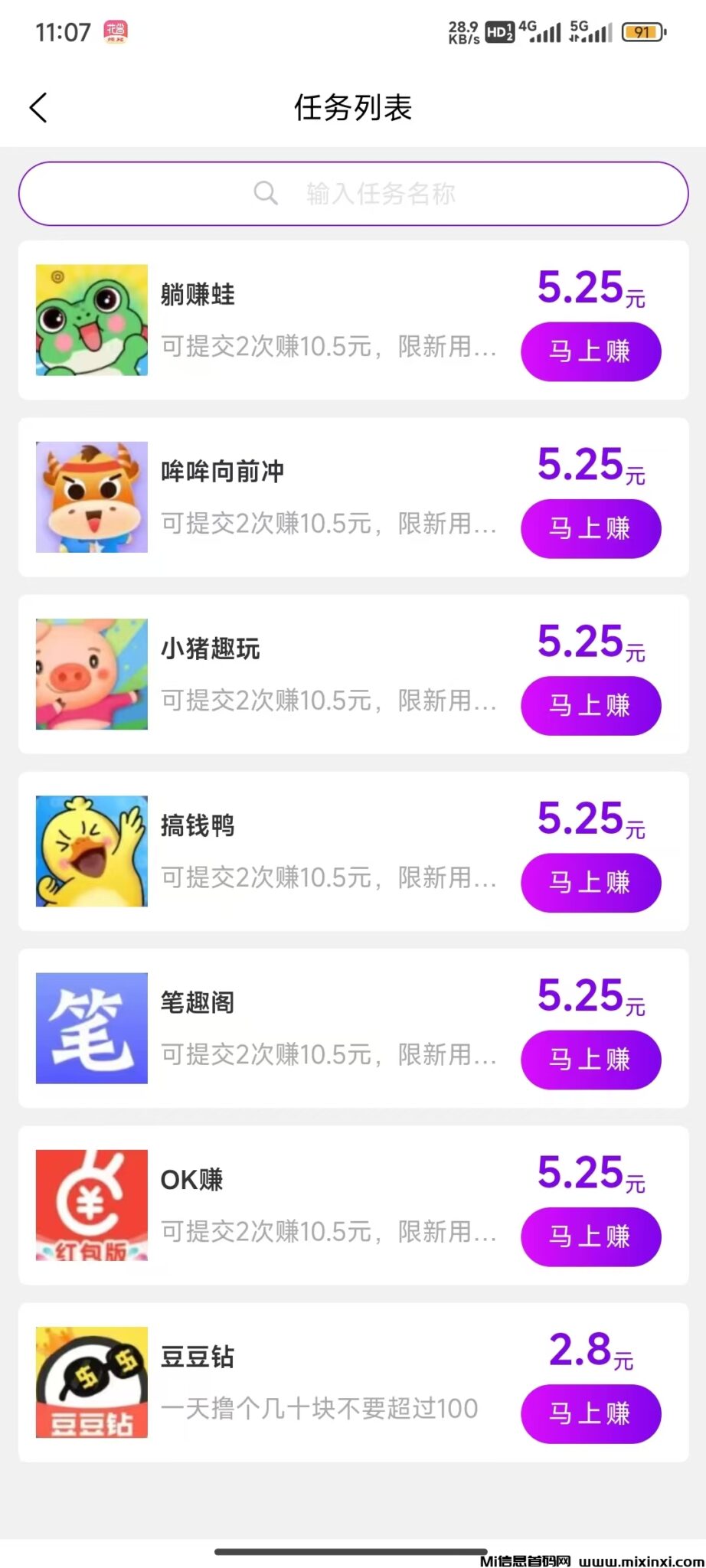Screen dimensions: 706x1568
Task: Tap the search magnifier icon
Action: click(266, 193)
